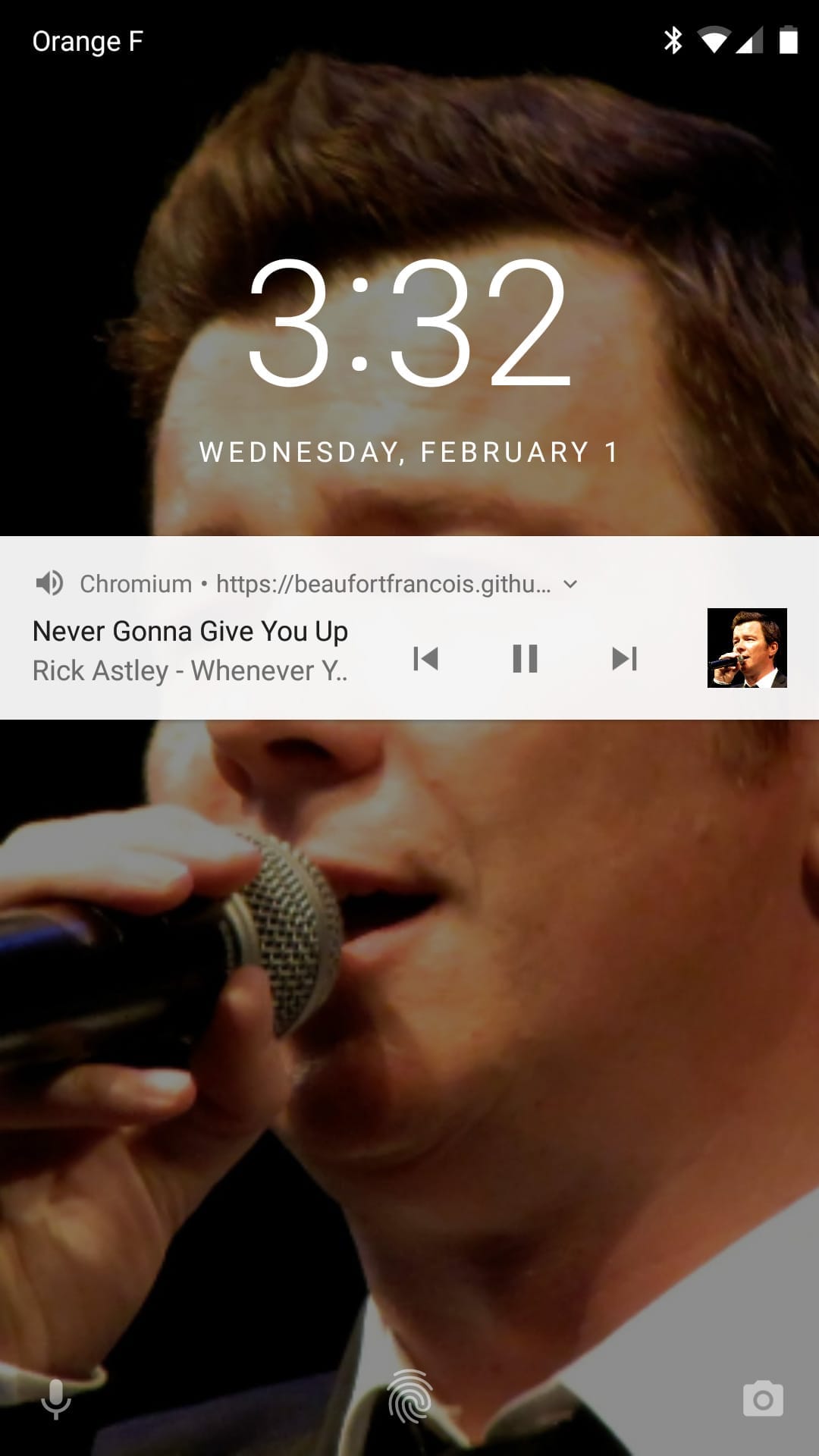Tap the cellular signal strength icon
The width and height of the screenshot is (819, 1456).
749,39
